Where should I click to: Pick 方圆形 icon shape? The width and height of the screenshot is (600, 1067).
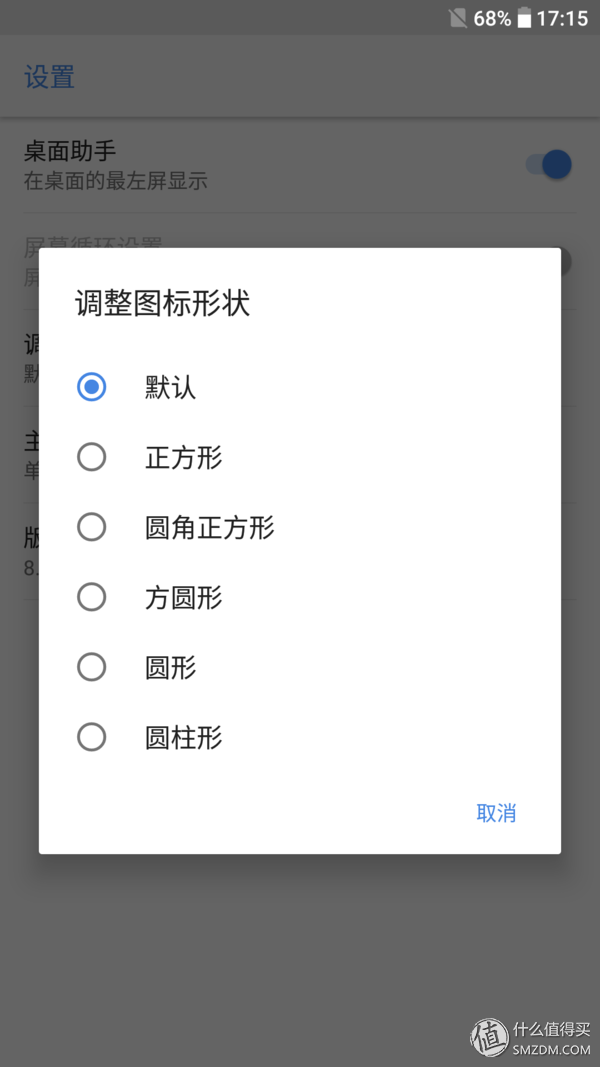coord(299,597)
